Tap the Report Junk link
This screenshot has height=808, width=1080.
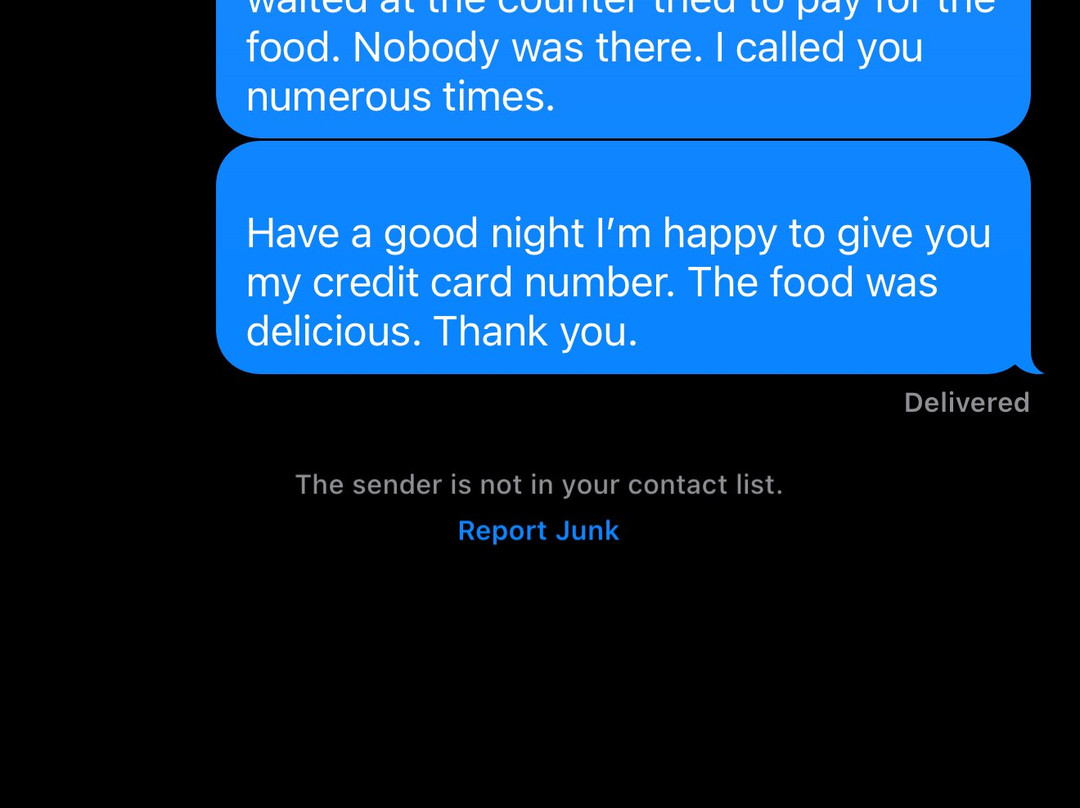(538, 531)
